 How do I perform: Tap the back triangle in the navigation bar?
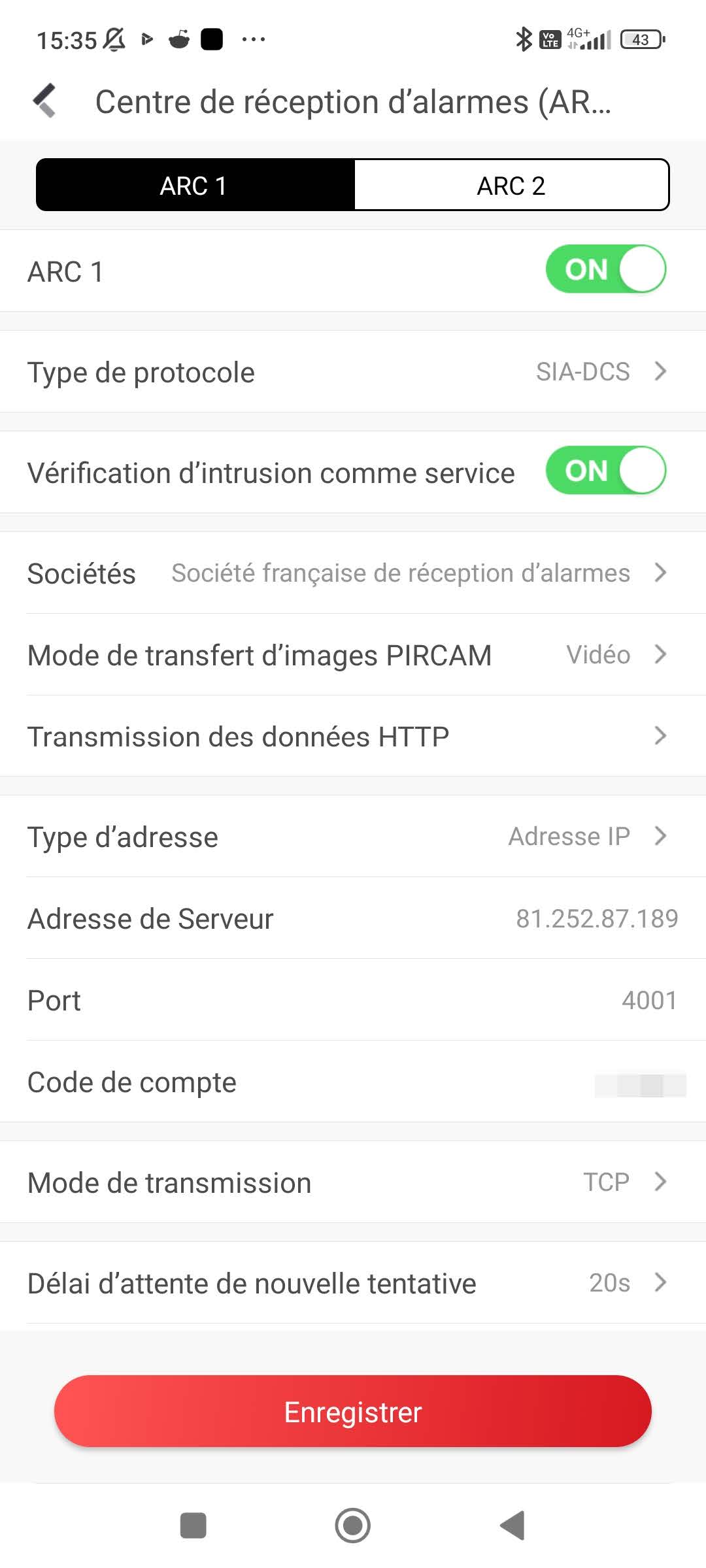click(x=513, y=1527)
